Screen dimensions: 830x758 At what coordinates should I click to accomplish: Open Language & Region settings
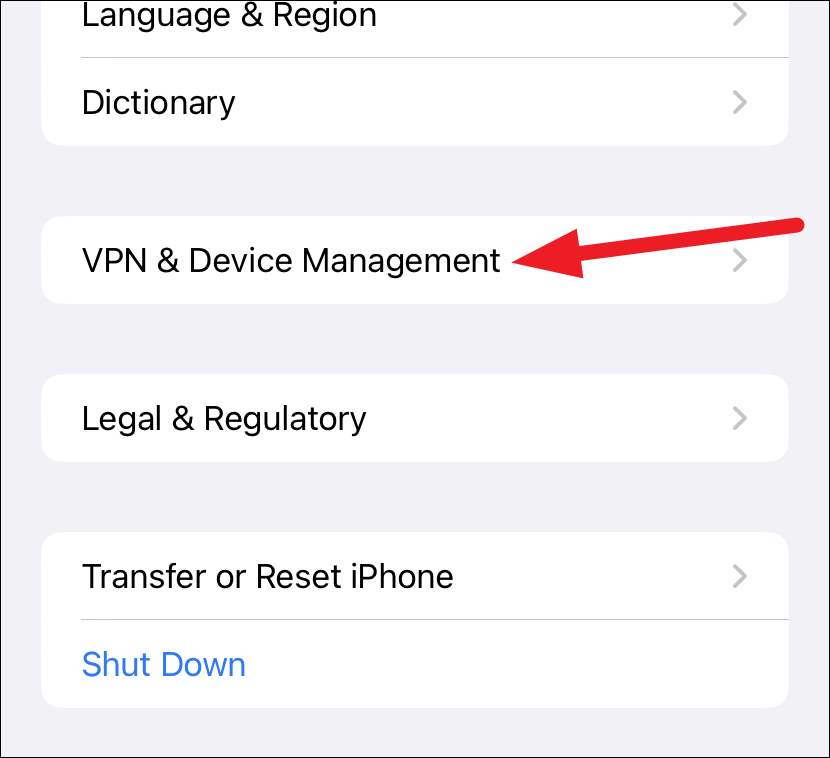coord(229,17)
